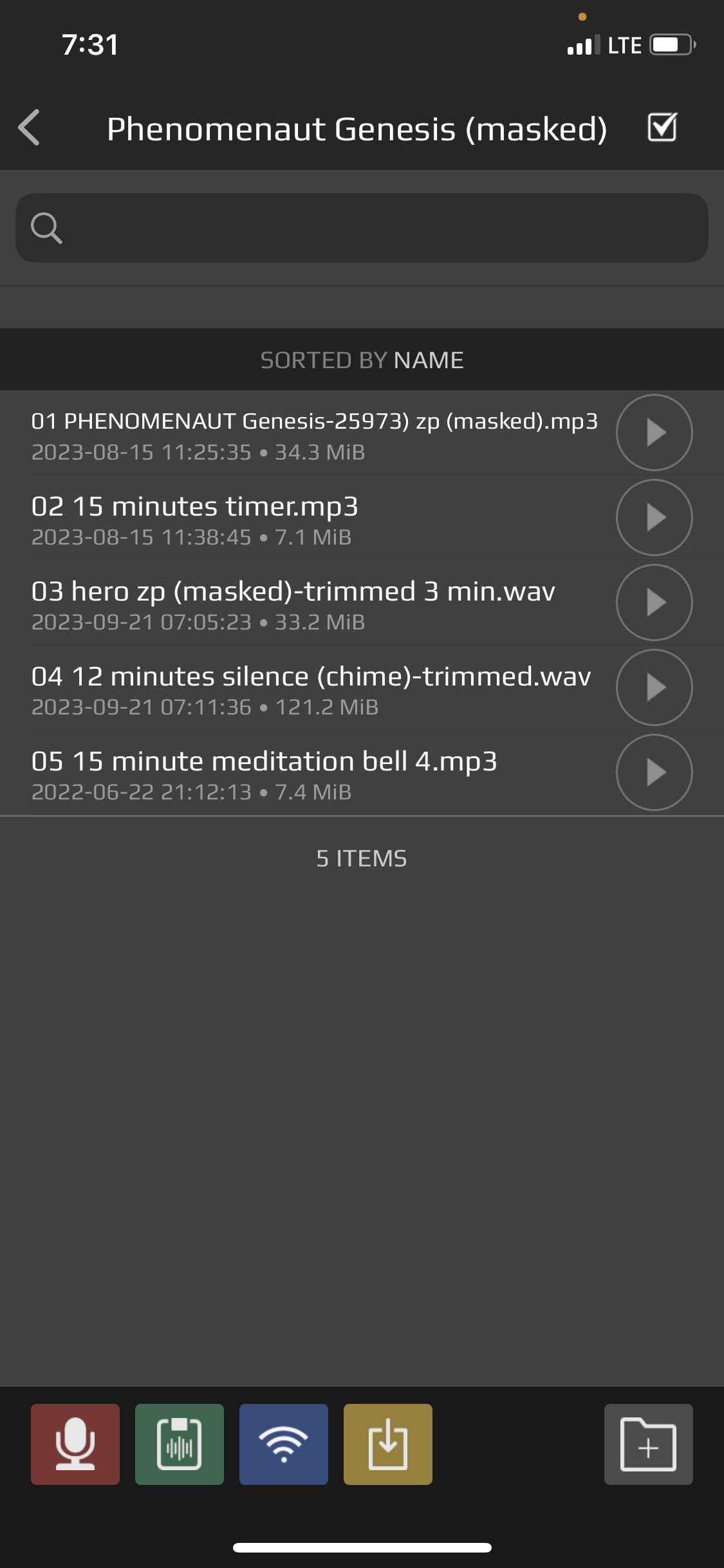
Task: Enable selection mode with the checkmark icon
Action: coord(662,127)
